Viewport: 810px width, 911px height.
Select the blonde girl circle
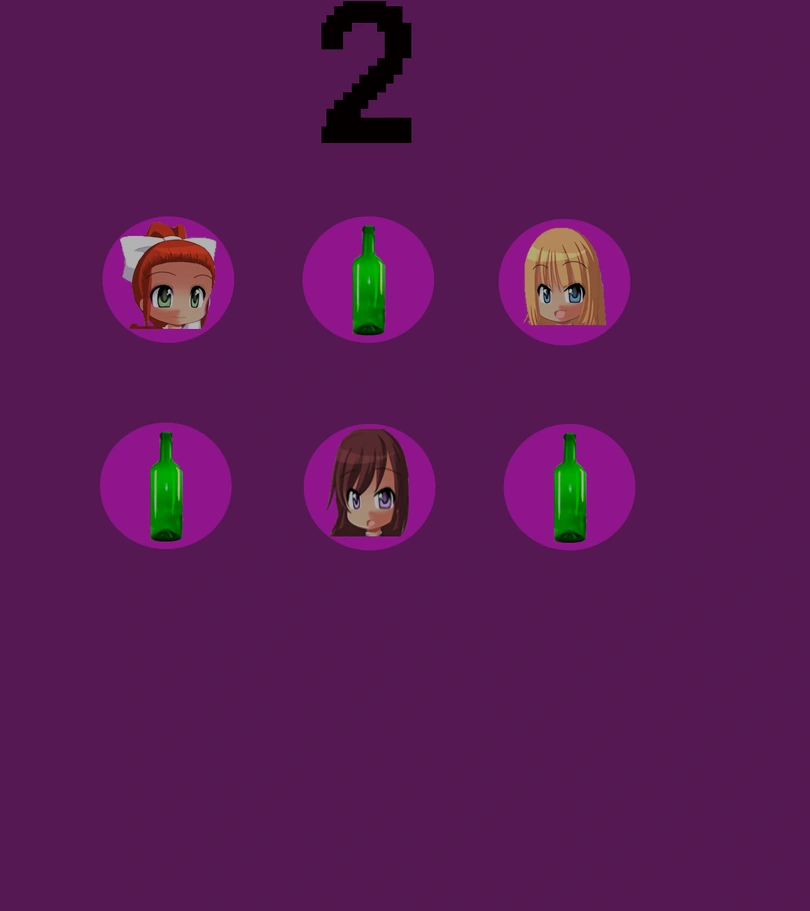[564, 281]
